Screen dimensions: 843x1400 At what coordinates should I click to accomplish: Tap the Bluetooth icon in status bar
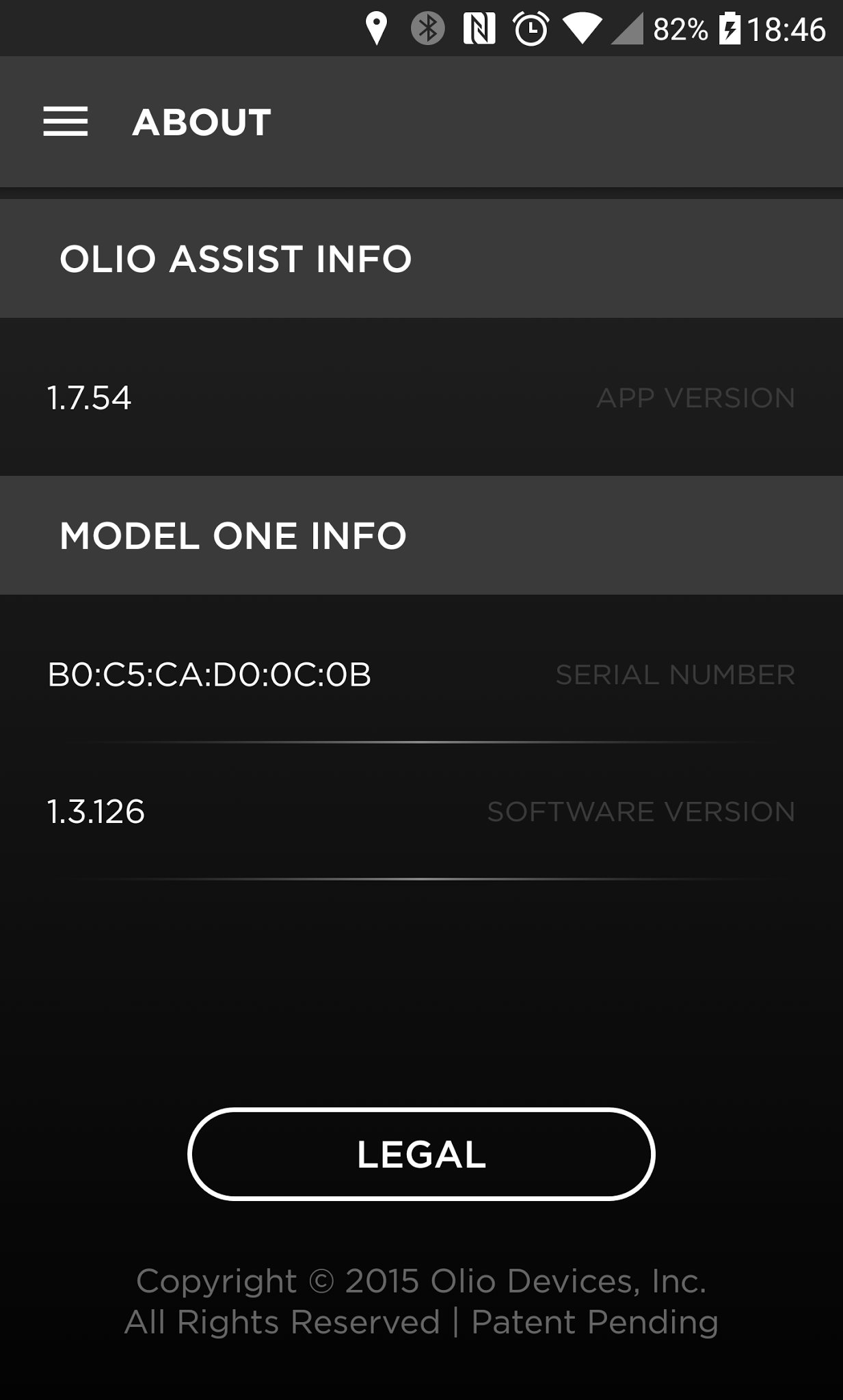point(427,29)
